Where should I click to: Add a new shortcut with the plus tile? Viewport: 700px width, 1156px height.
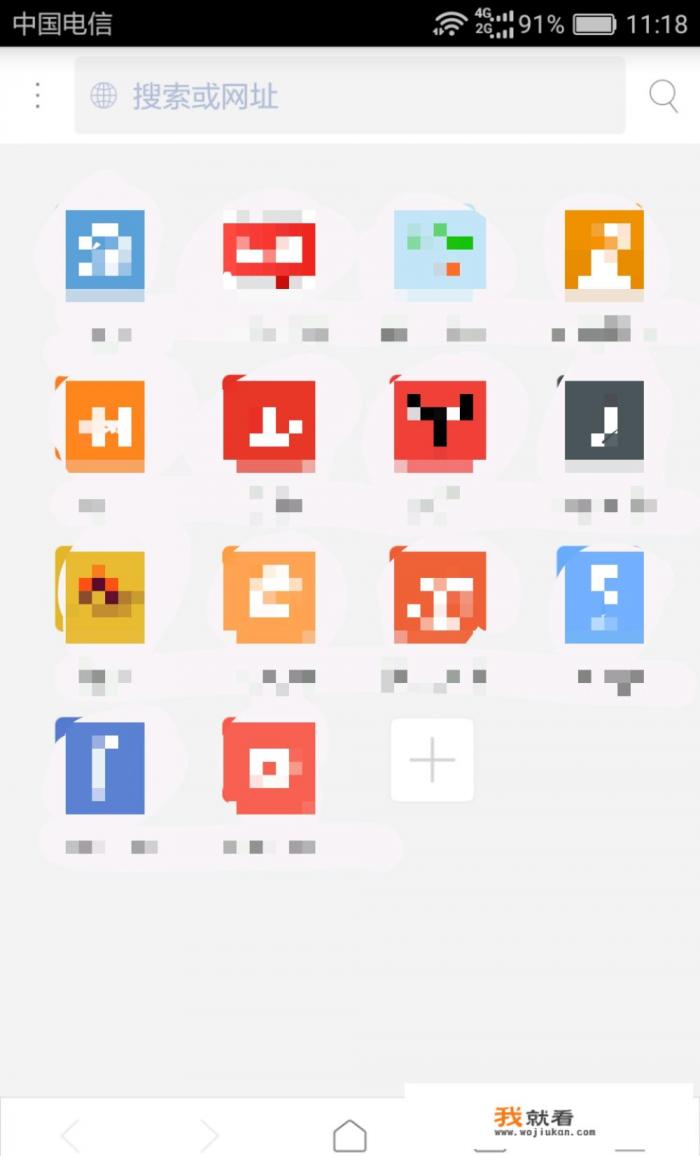432,760
